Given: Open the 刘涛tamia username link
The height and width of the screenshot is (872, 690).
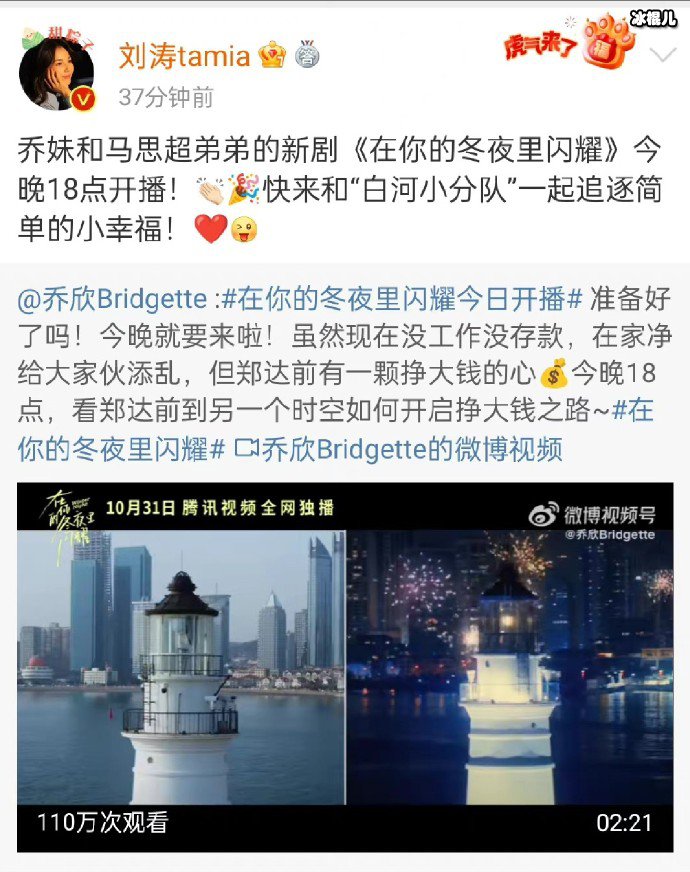Looking at the screenshot, I should (184, 56).
